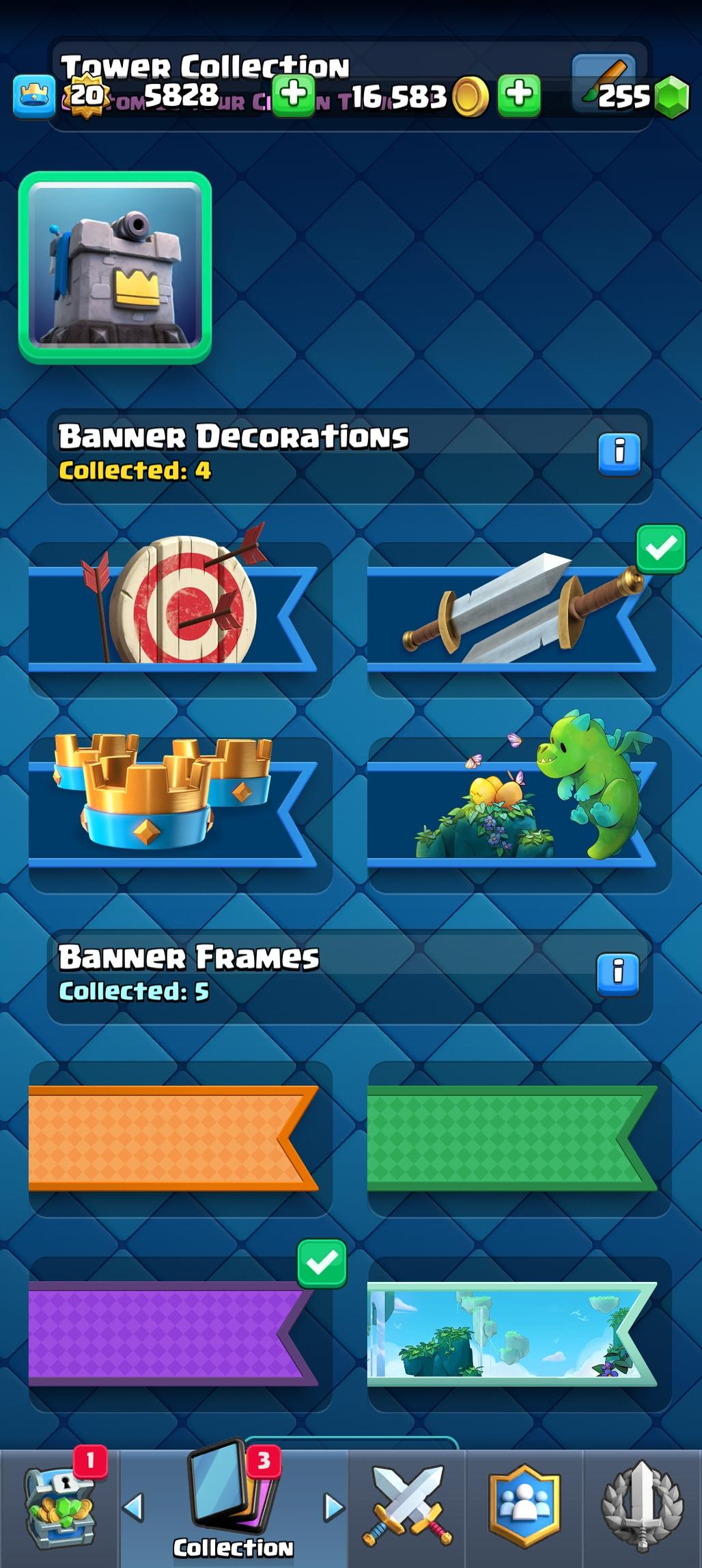
Task: Choose the orange banner frame
Action: pos(173,1138)
